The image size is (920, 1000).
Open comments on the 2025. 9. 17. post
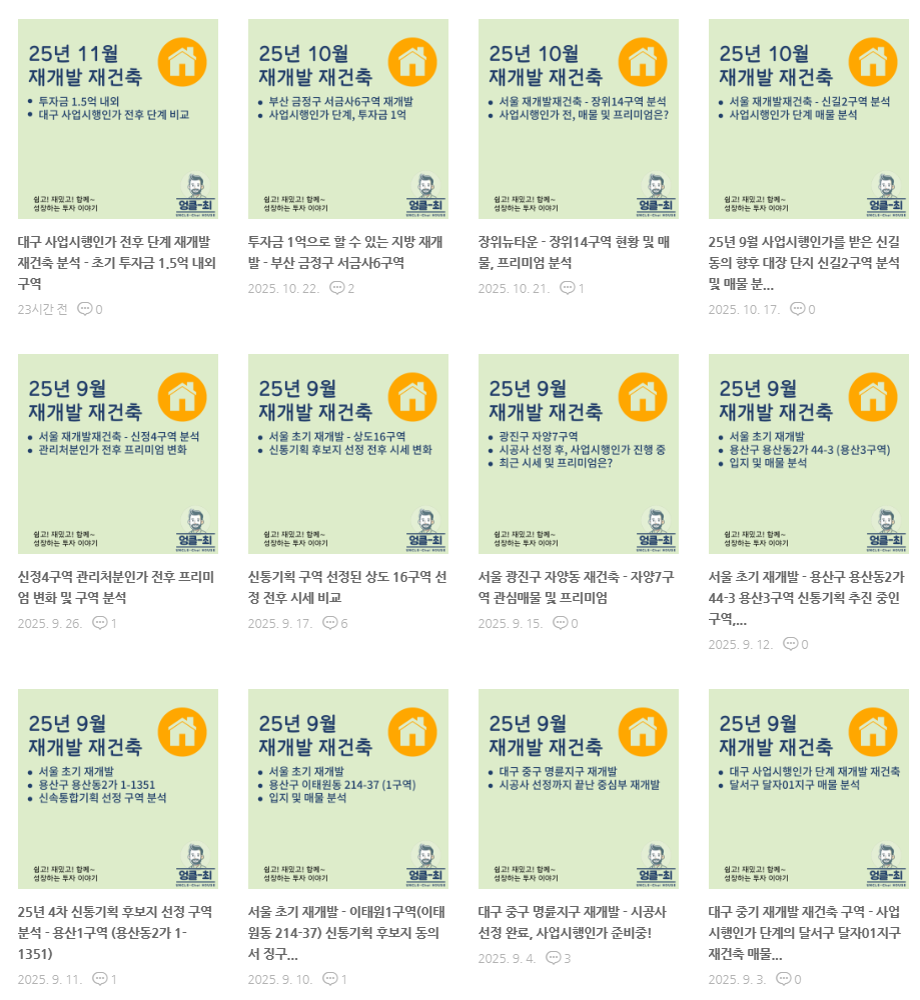[x=338, y=624]
